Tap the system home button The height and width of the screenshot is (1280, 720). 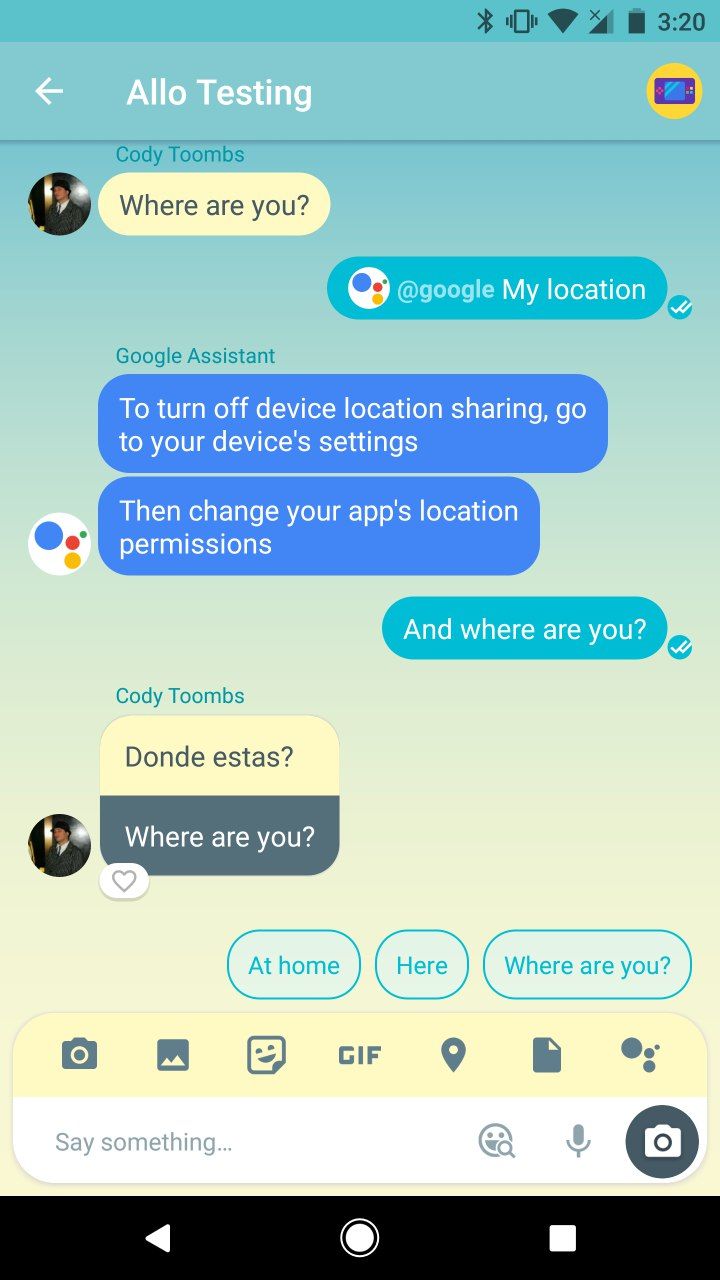coord(360,1238)
